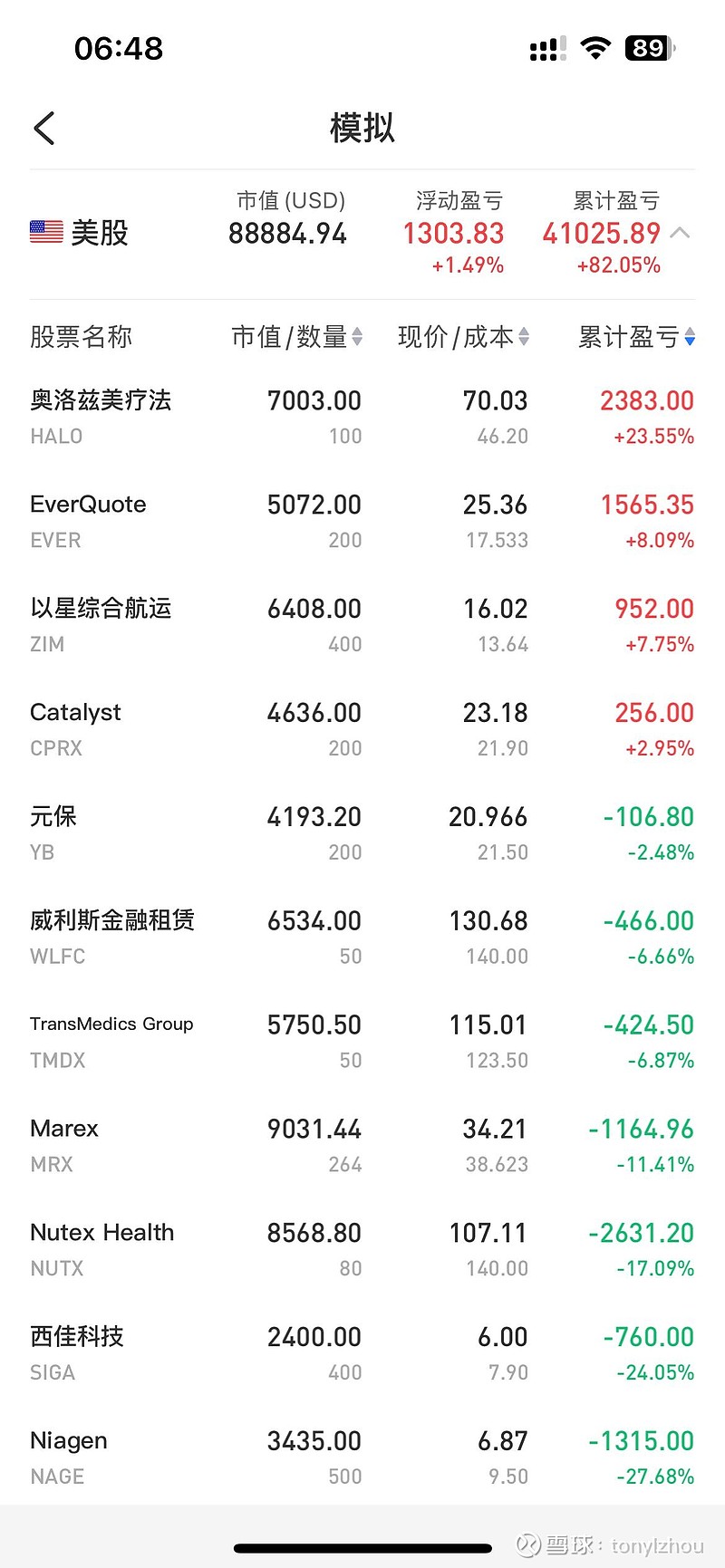This screenshot has height=1568, width=725.
Task: View the TransMedics Group TMDX position
Action: (x=362, y=1042)
